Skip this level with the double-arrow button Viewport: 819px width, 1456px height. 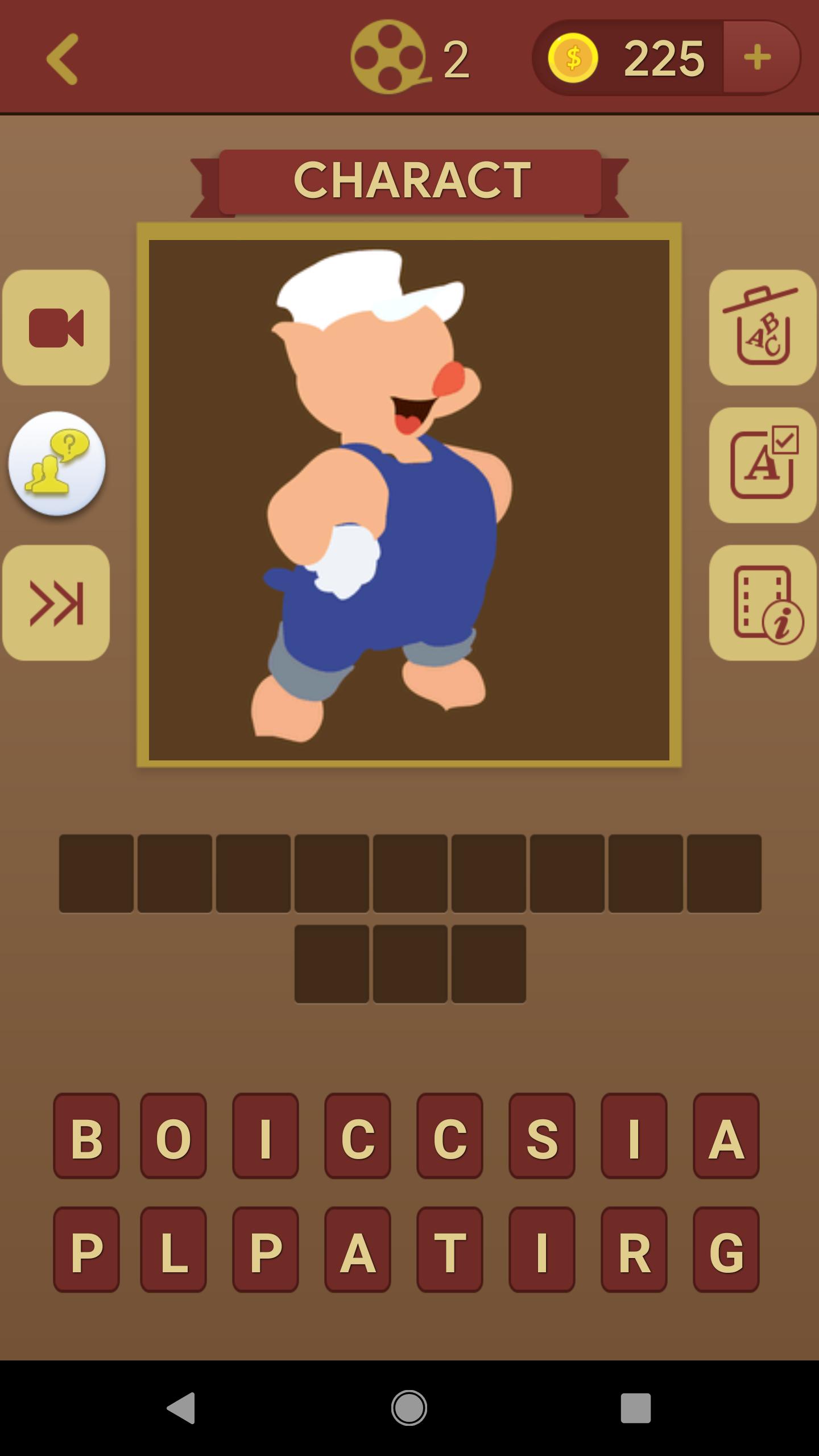[x=56, y=603]
